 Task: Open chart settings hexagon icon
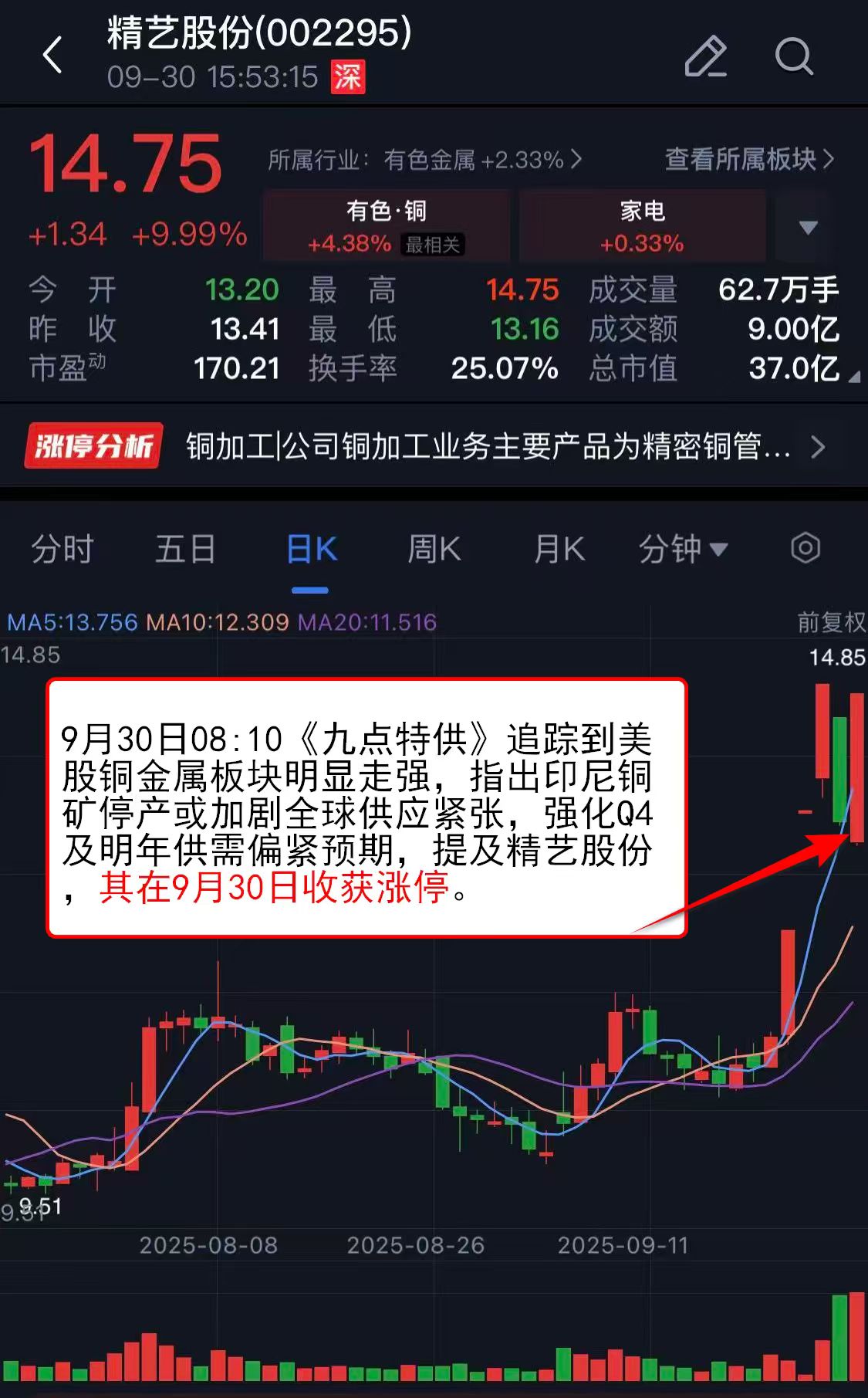pyautogui.click(x=806, y=548)
